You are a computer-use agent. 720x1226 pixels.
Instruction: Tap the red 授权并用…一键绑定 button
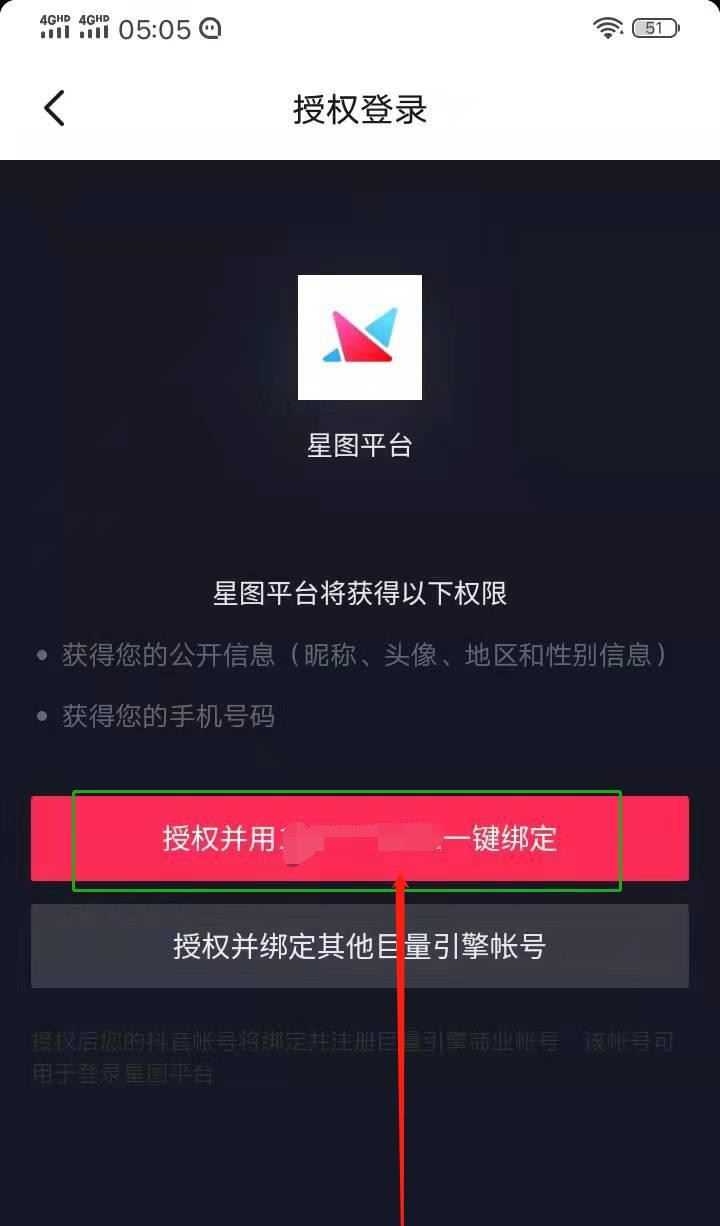pyautogui.click(x=360, y=838)
